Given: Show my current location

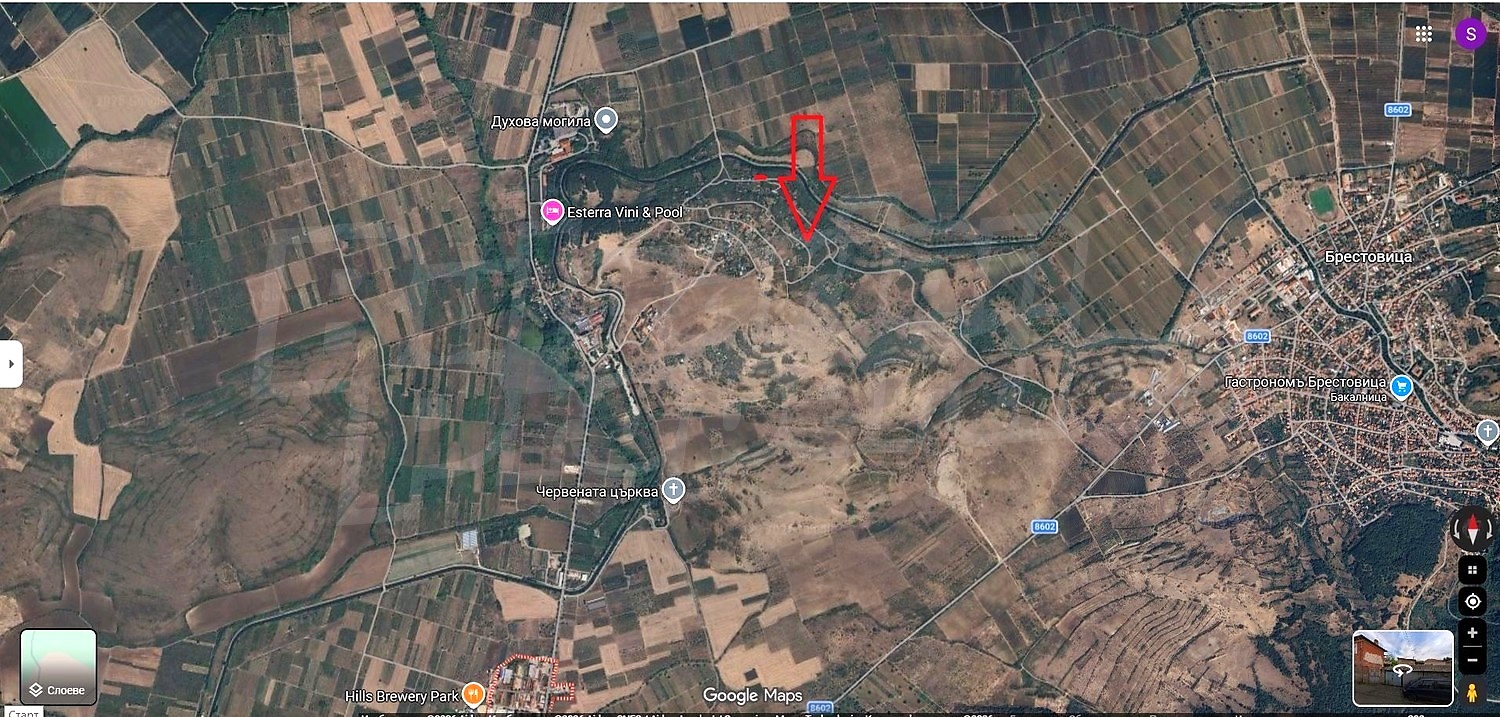Looking at the screenshot, I should pyautogui.click(x=1472, y=601).
